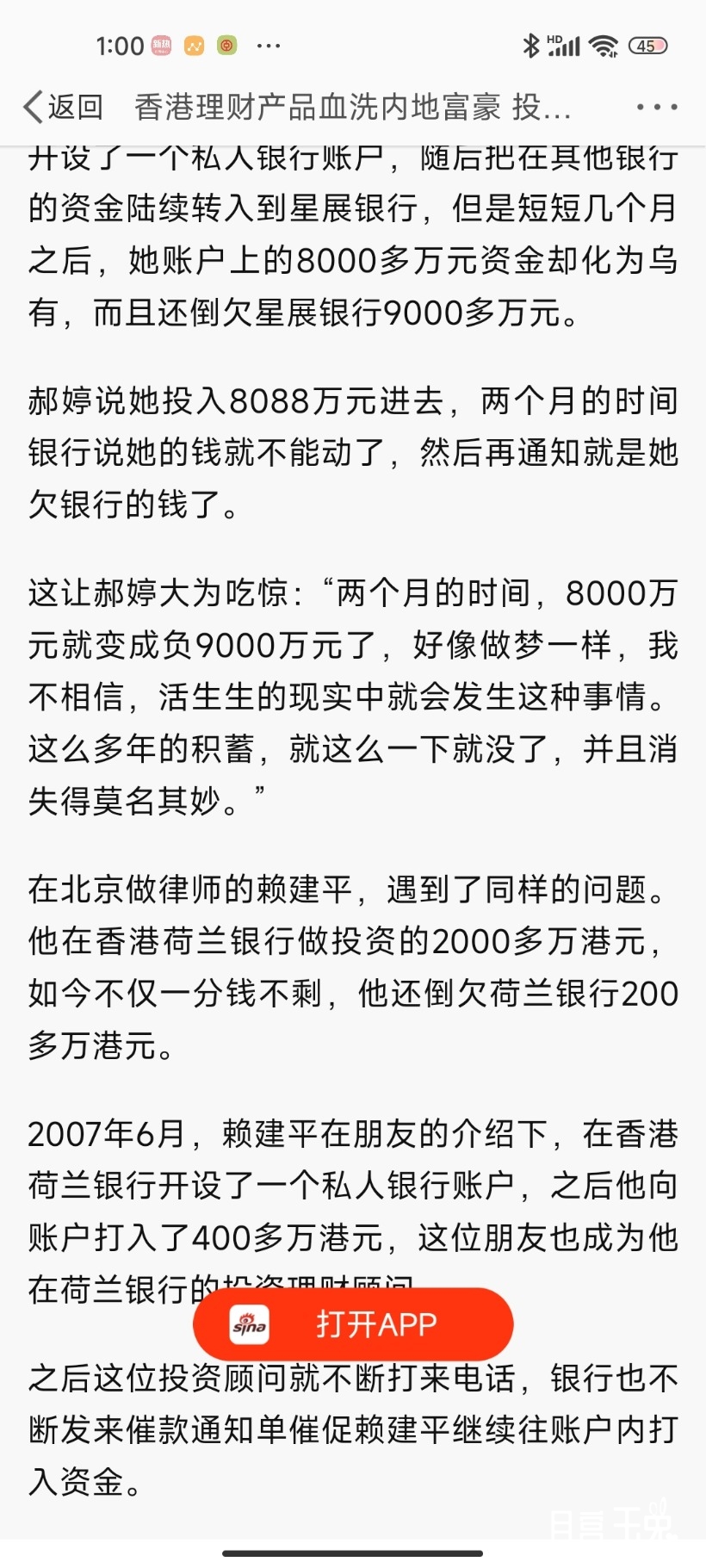
Task: Tap the Sina logo icon on the APP banner
Action: [x=250, y=1324]
